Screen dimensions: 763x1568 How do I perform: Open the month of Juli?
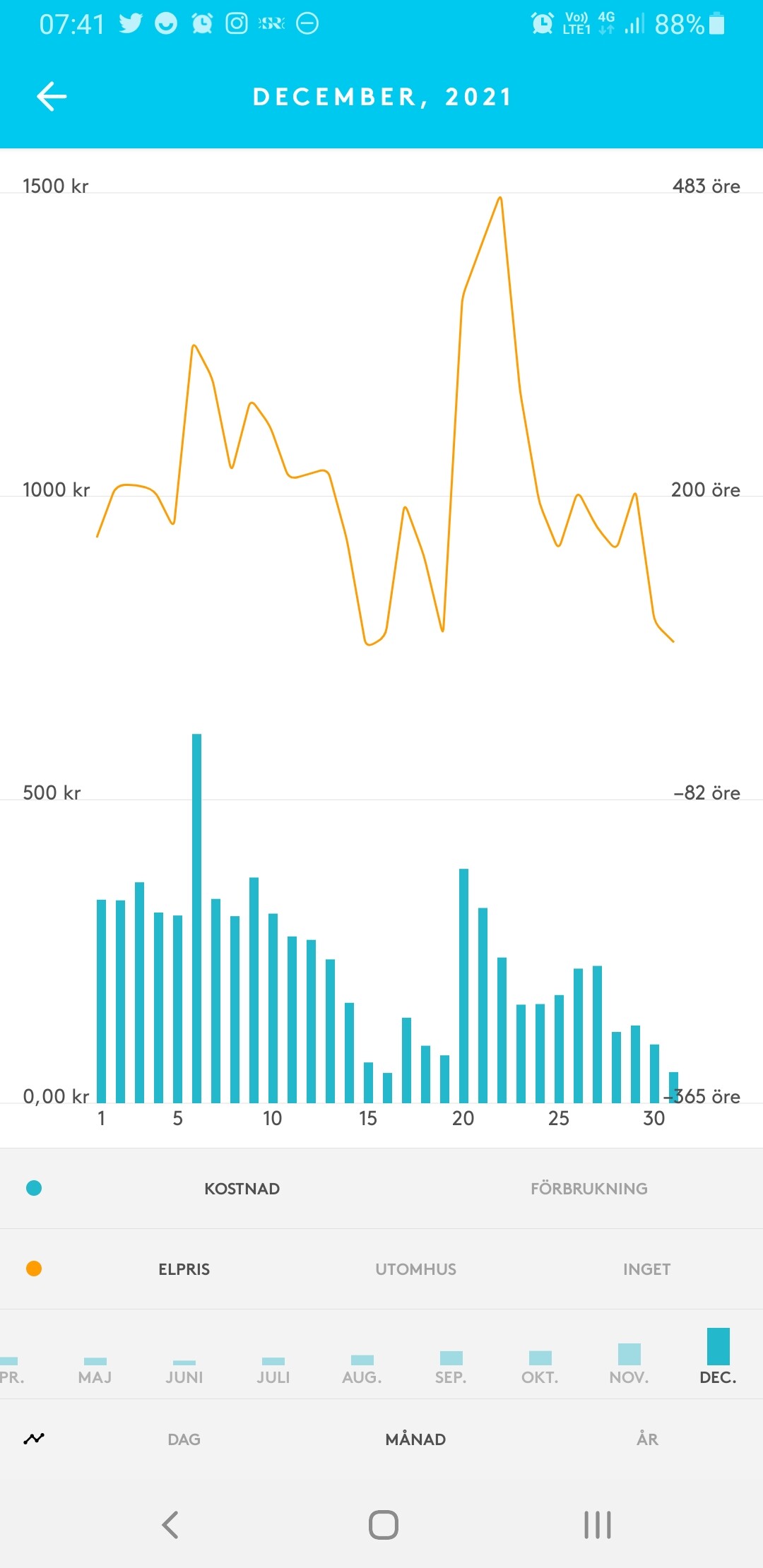(273, 1370)
